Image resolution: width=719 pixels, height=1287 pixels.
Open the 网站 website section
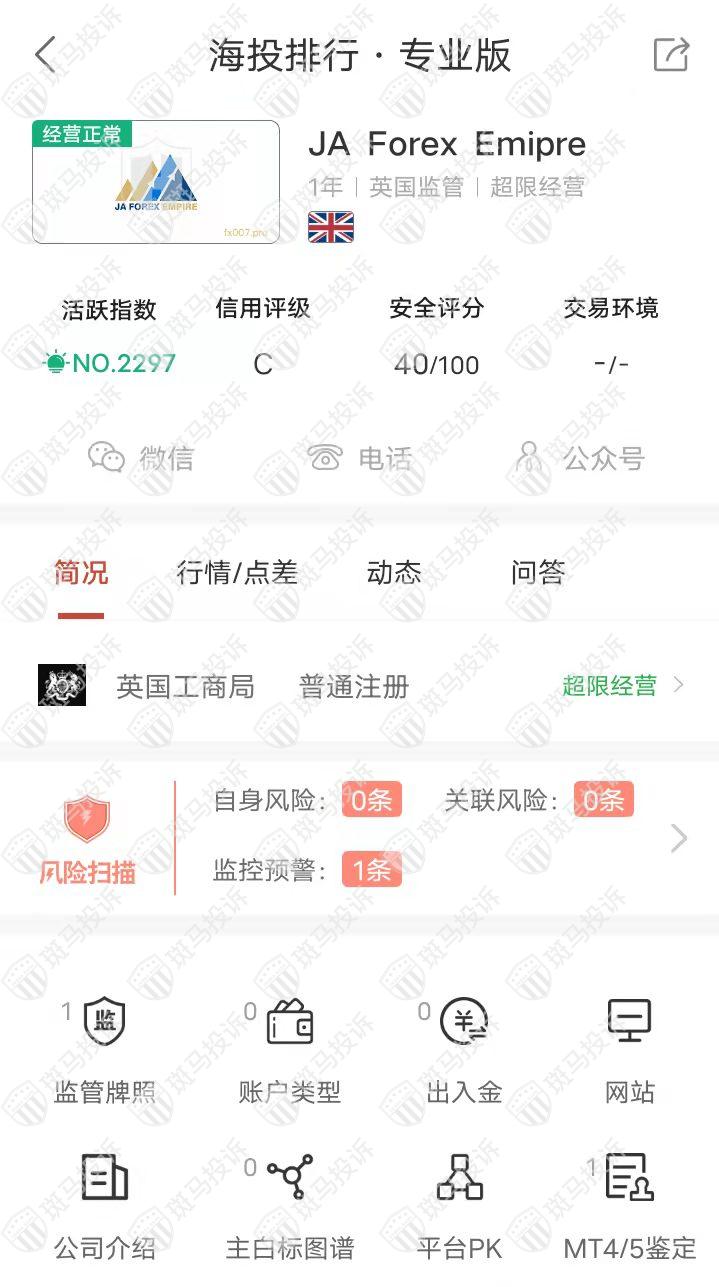coord(630,1048)
